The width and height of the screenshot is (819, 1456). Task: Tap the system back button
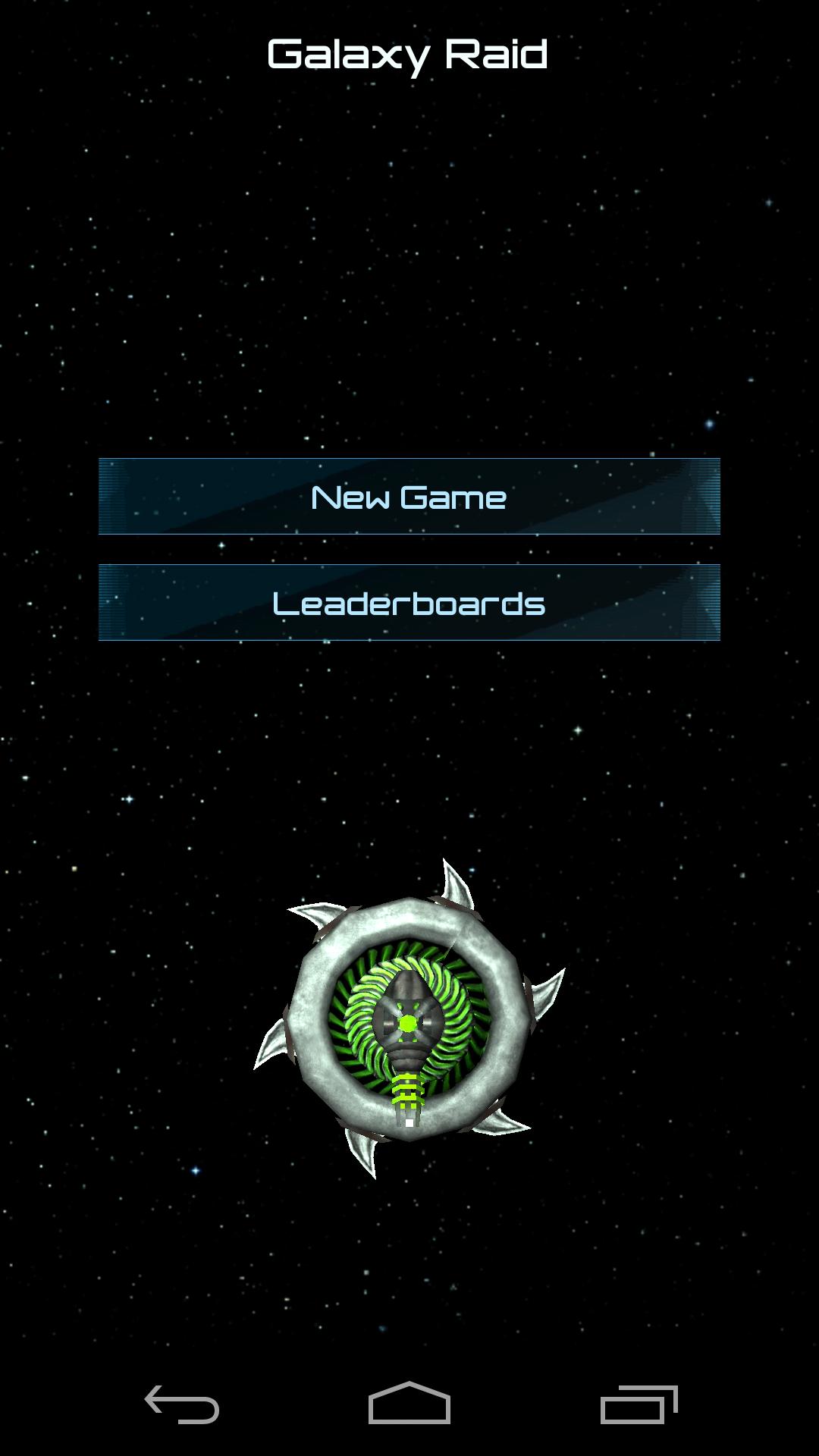point(182,1404)
